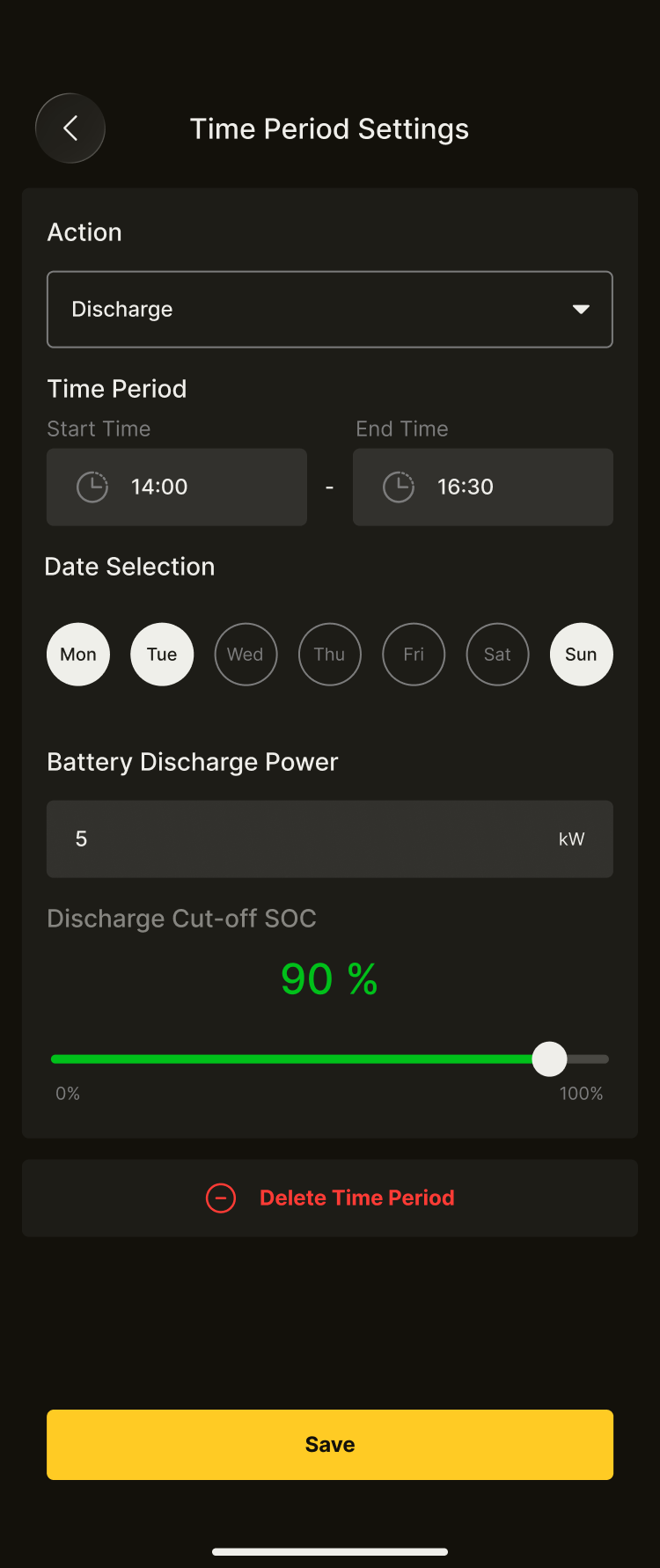Include Sat in the selected days
The height and width of the screenshot is (1568, 660).
coord(497,655)
